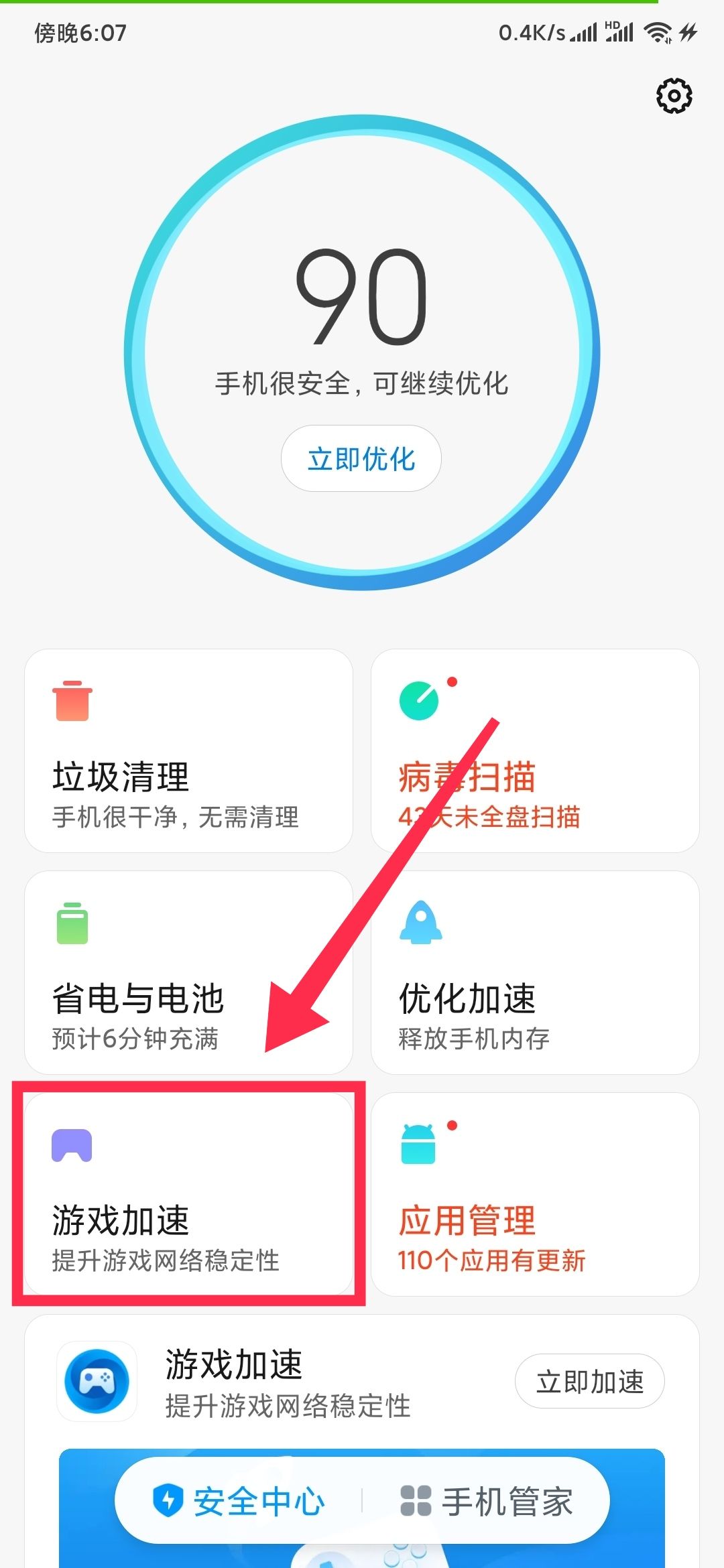Click the purple gamepad icon in 游戏加速 card
The image size is (724, 1568).
pos(70,1146)
